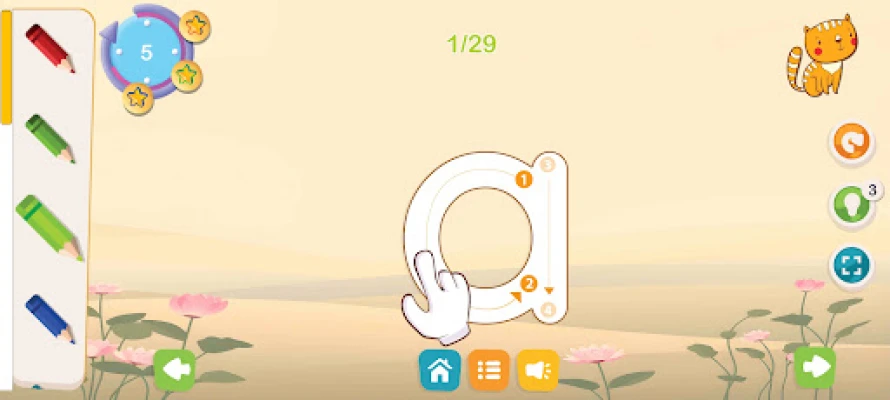Pick the dark green pencil
This screenshot has height=400, width=890.
click(x=50, y=138)
